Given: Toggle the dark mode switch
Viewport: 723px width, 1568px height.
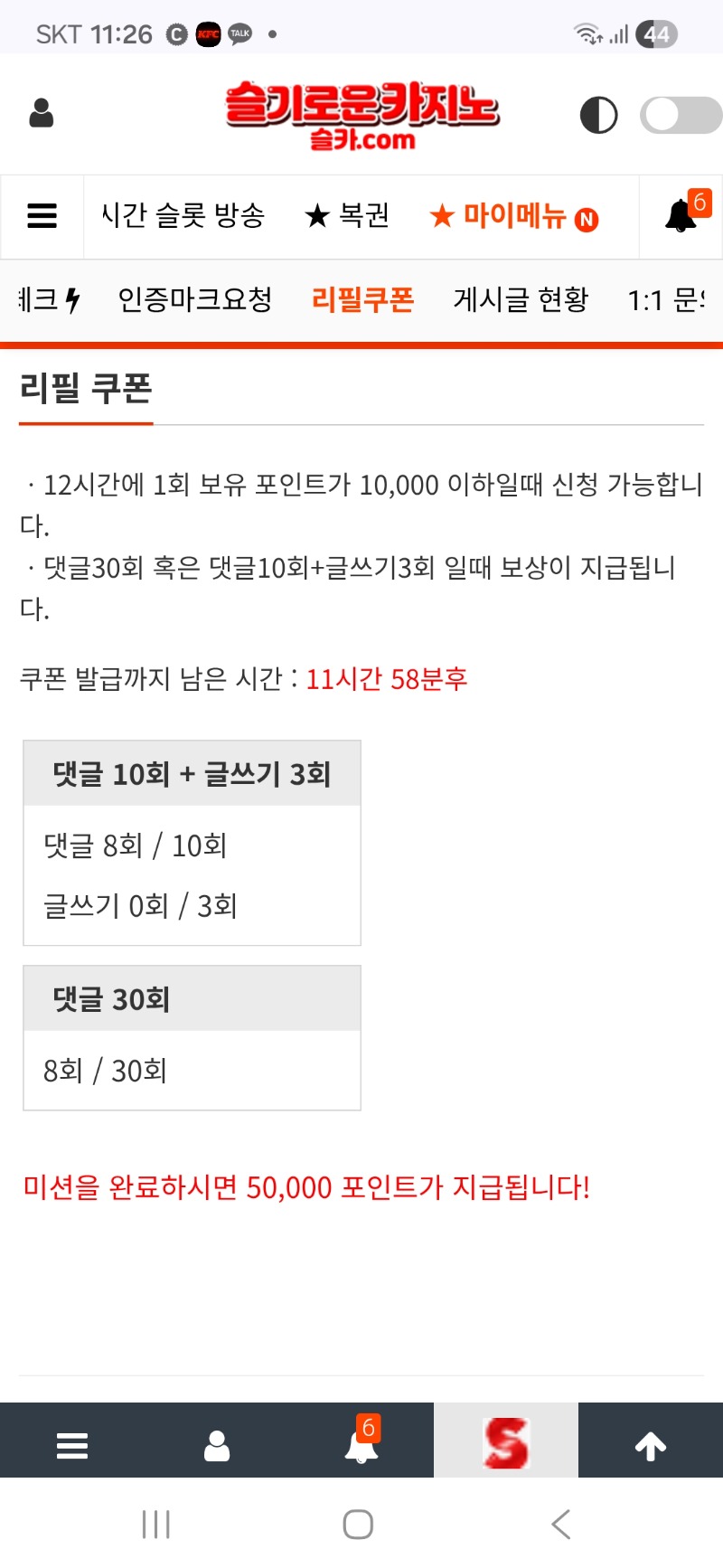Looking at the screenshot, I should pos(680,115).
